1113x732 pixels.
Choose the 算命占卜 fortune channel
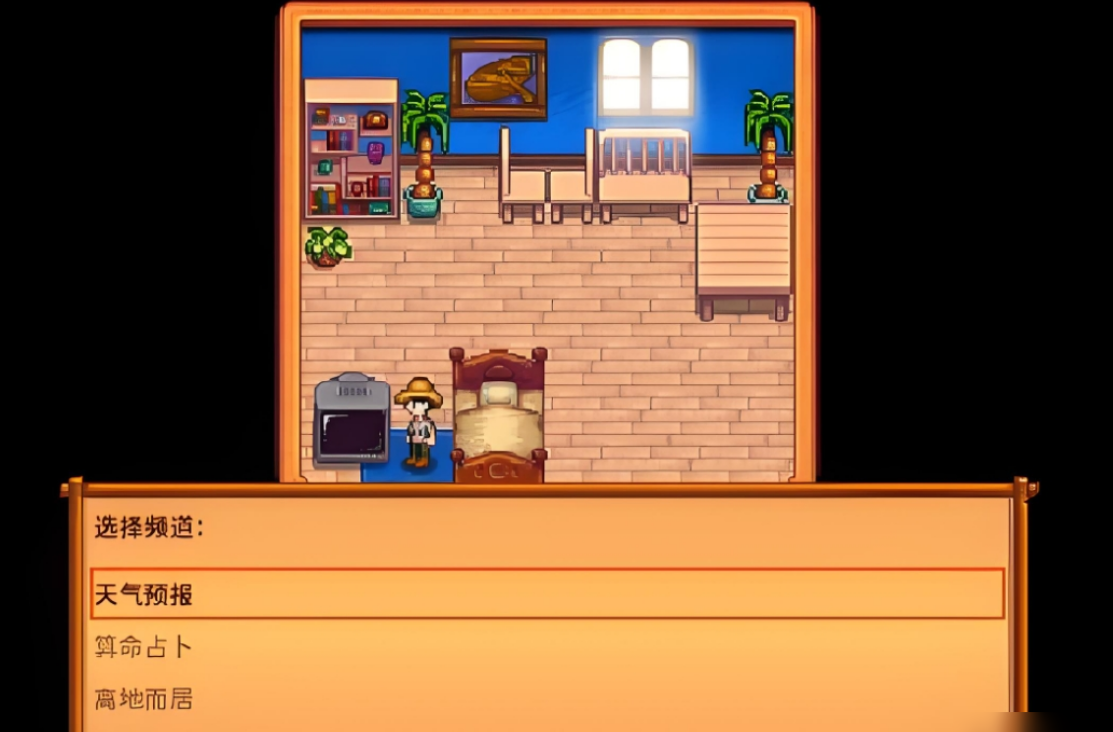pos(145,648)
